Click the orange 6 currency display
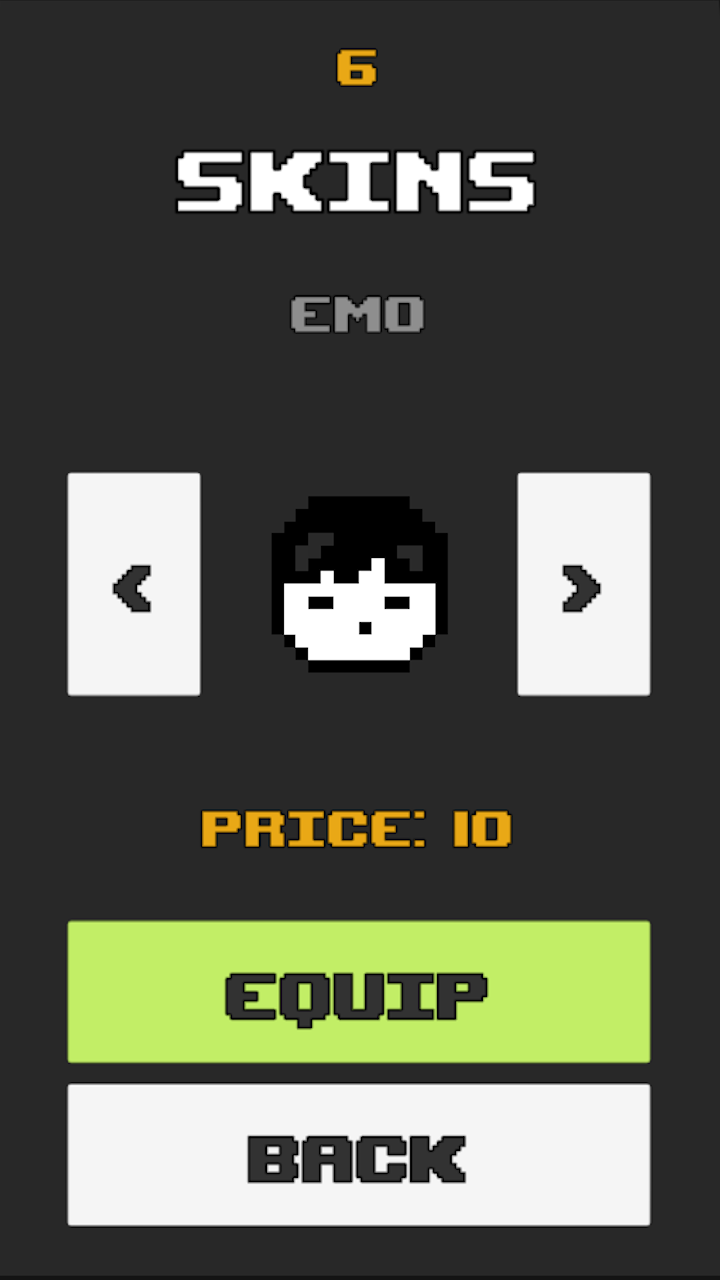This screenshot has height=1280, width=720. [x=356, y=66]
